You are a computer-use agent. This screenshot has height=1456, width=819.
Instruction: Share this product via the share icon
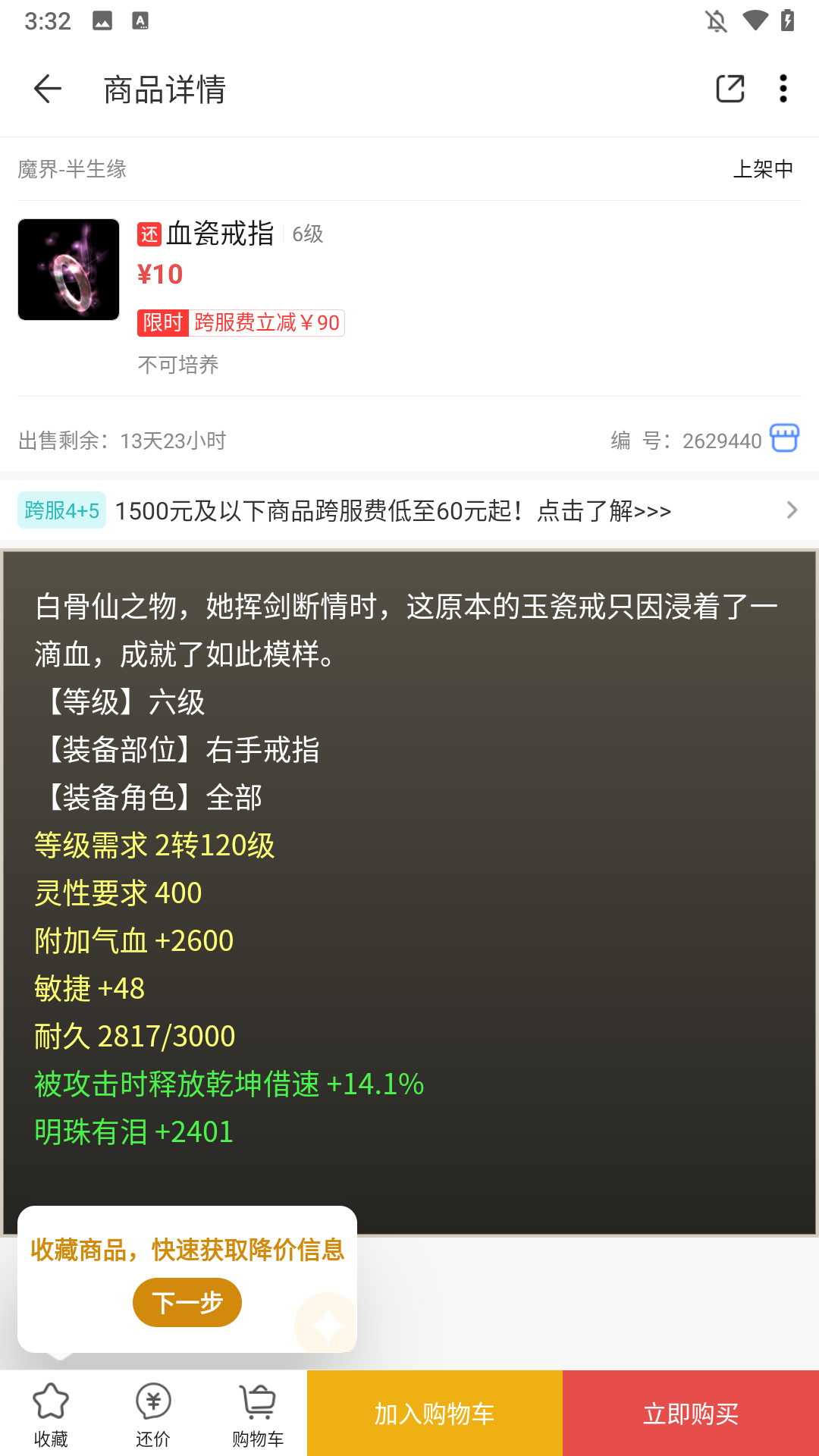click(730, 89)
